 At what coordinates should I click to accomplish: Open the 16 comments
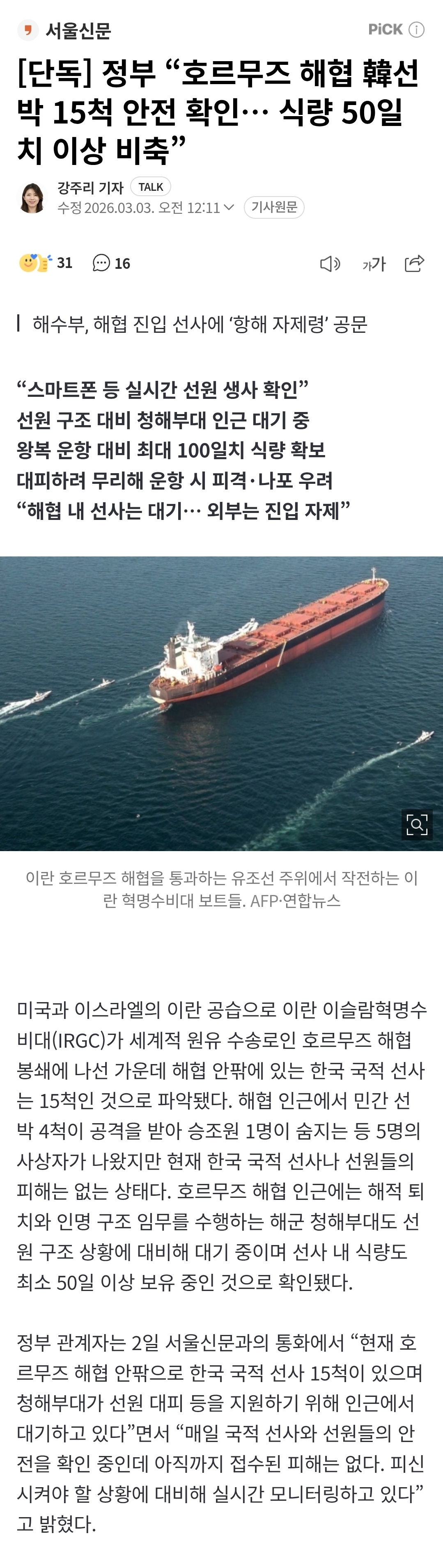(x=112, y=263)
